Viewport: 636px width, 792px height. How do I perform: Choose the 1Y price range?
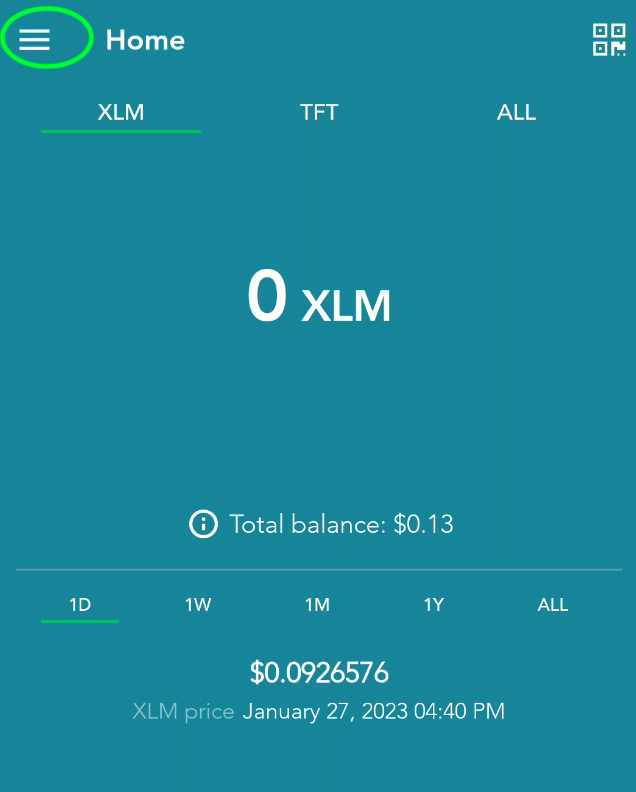pos(433,605)
